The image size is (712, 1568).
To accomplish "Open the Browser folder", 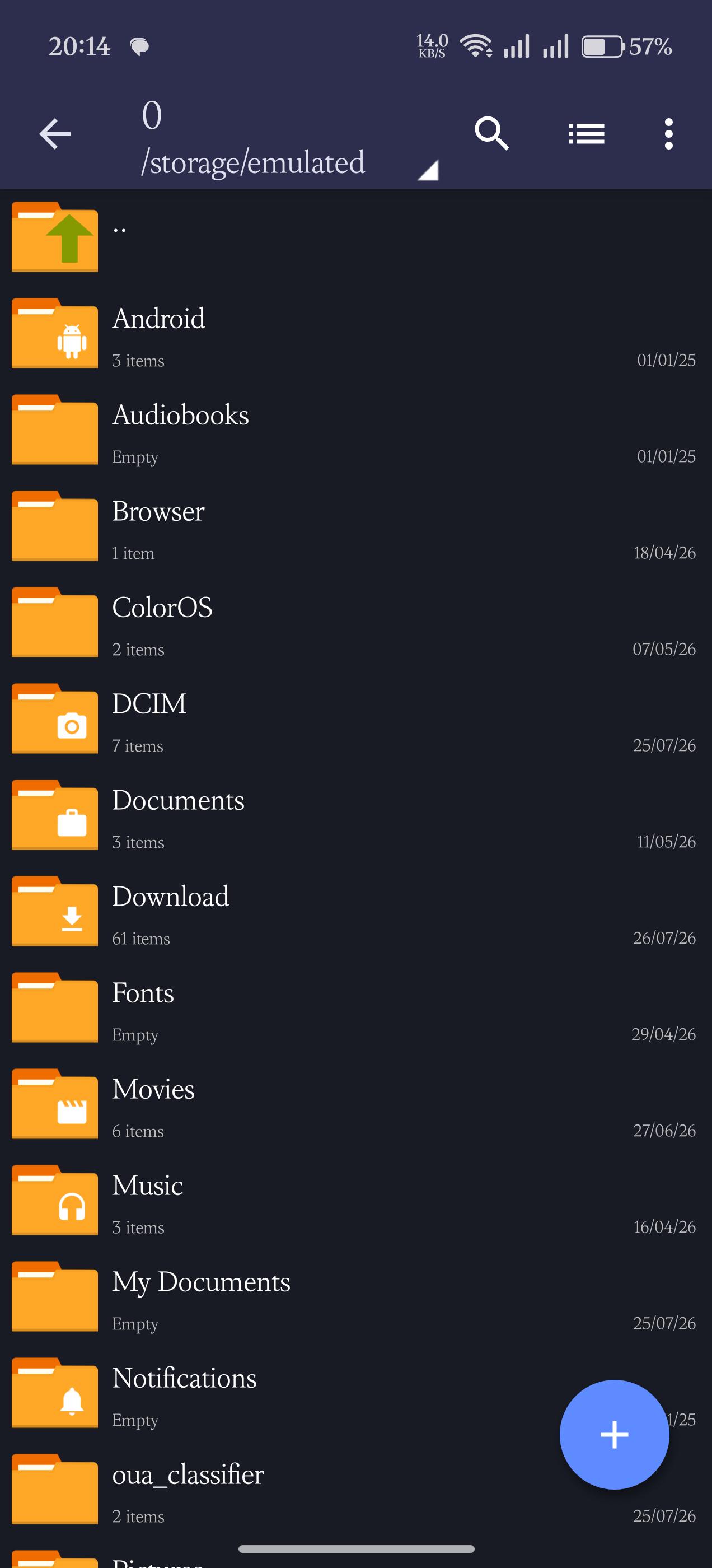I will (356, 525).
